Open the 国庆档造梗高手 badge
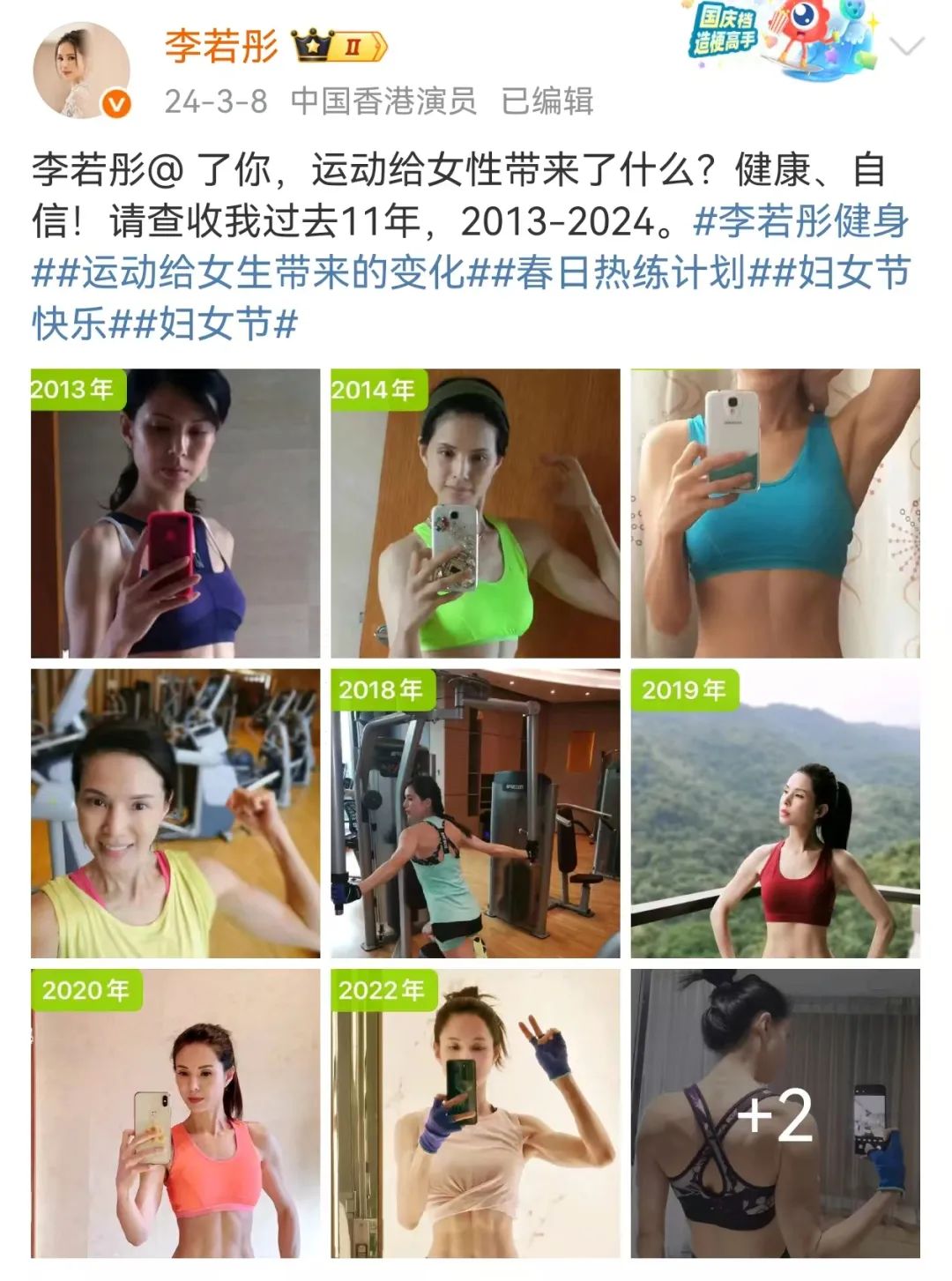 tap(776, 40)
